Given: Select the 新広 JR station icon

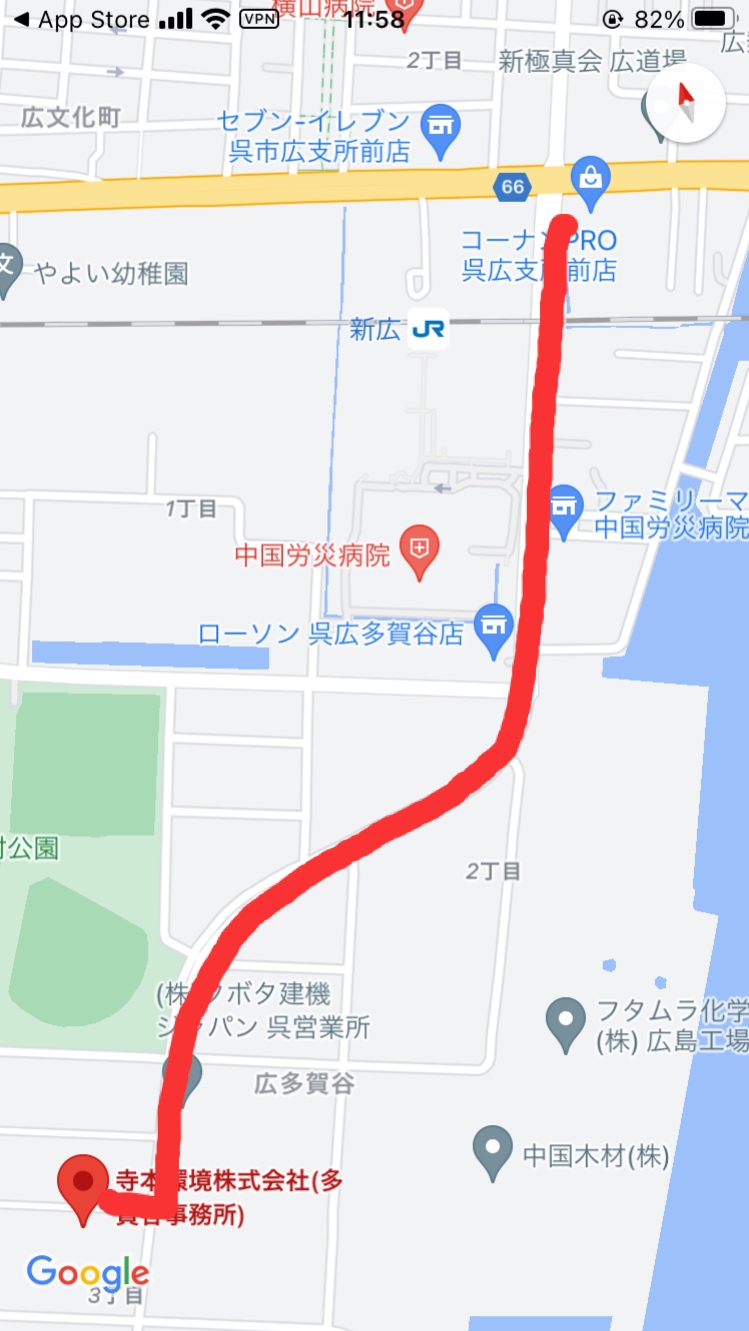Looking at the screenshot, I should point(429,330).
